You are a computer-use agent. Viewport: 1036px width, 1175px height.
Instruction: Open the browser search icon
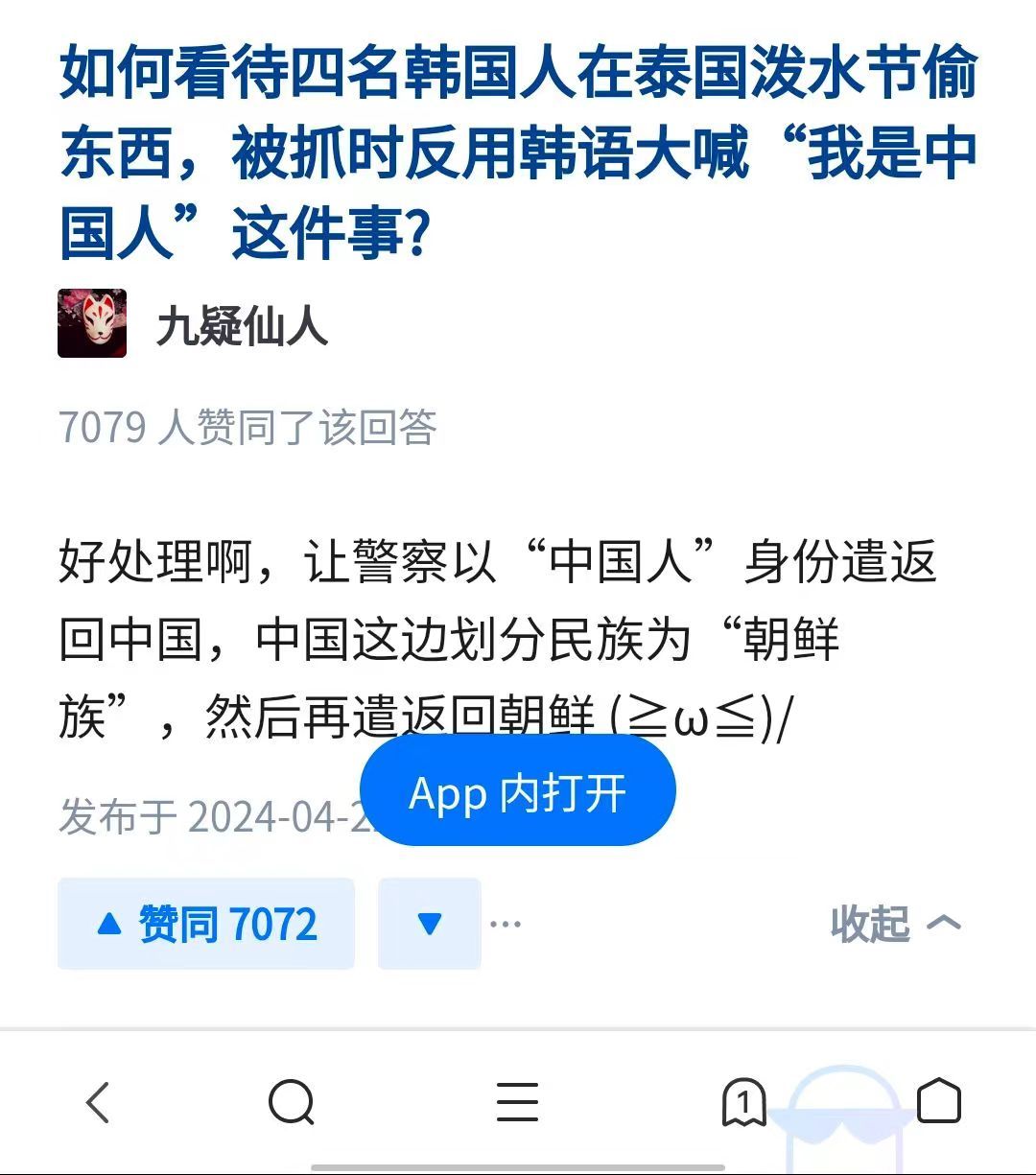pyautogui.click(x=292, y=1102)
